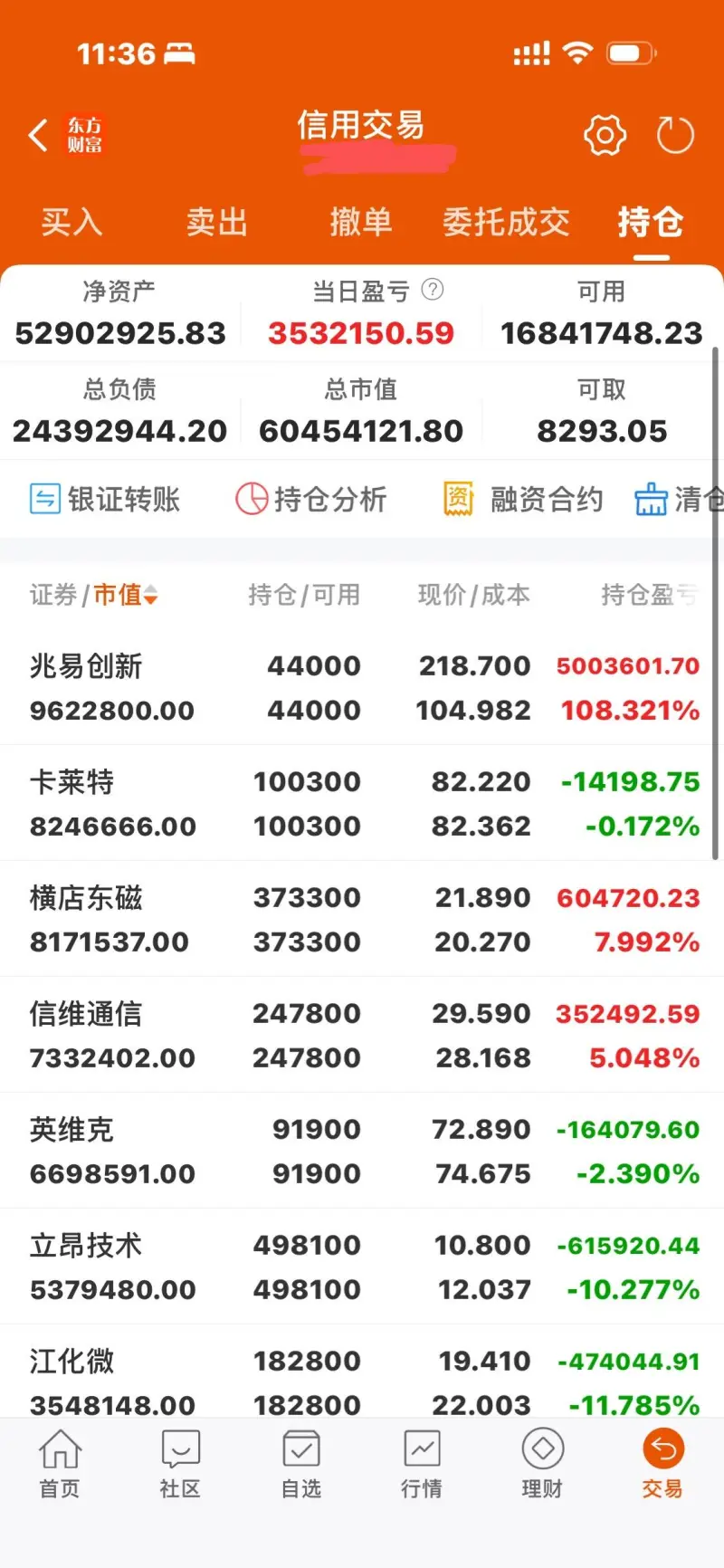Sort holdings by 市值
The height and width of the screenshot is (1568, 724).
pos(126,595)
